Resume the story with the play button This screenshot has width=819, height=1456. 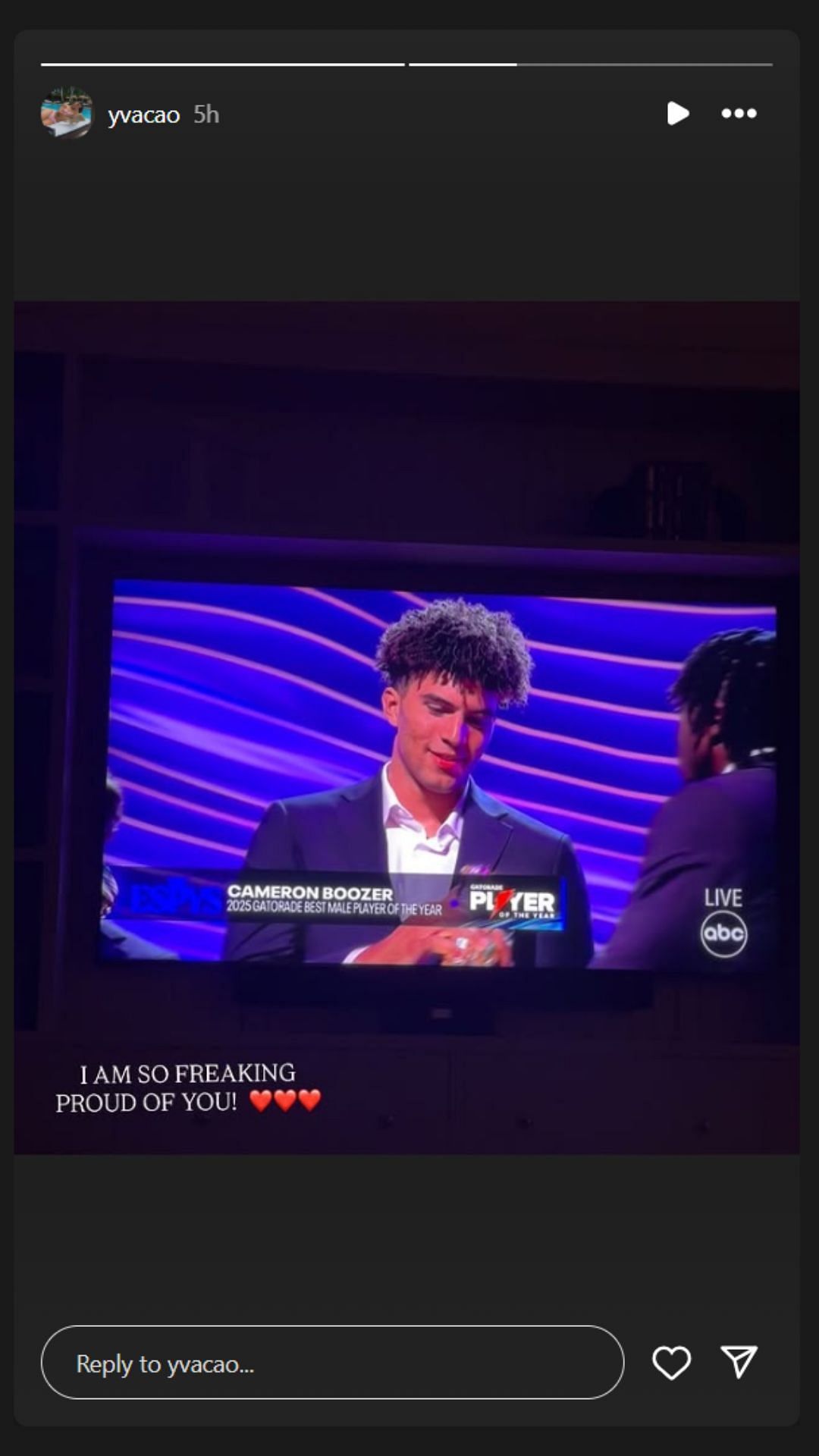[677, 114]
